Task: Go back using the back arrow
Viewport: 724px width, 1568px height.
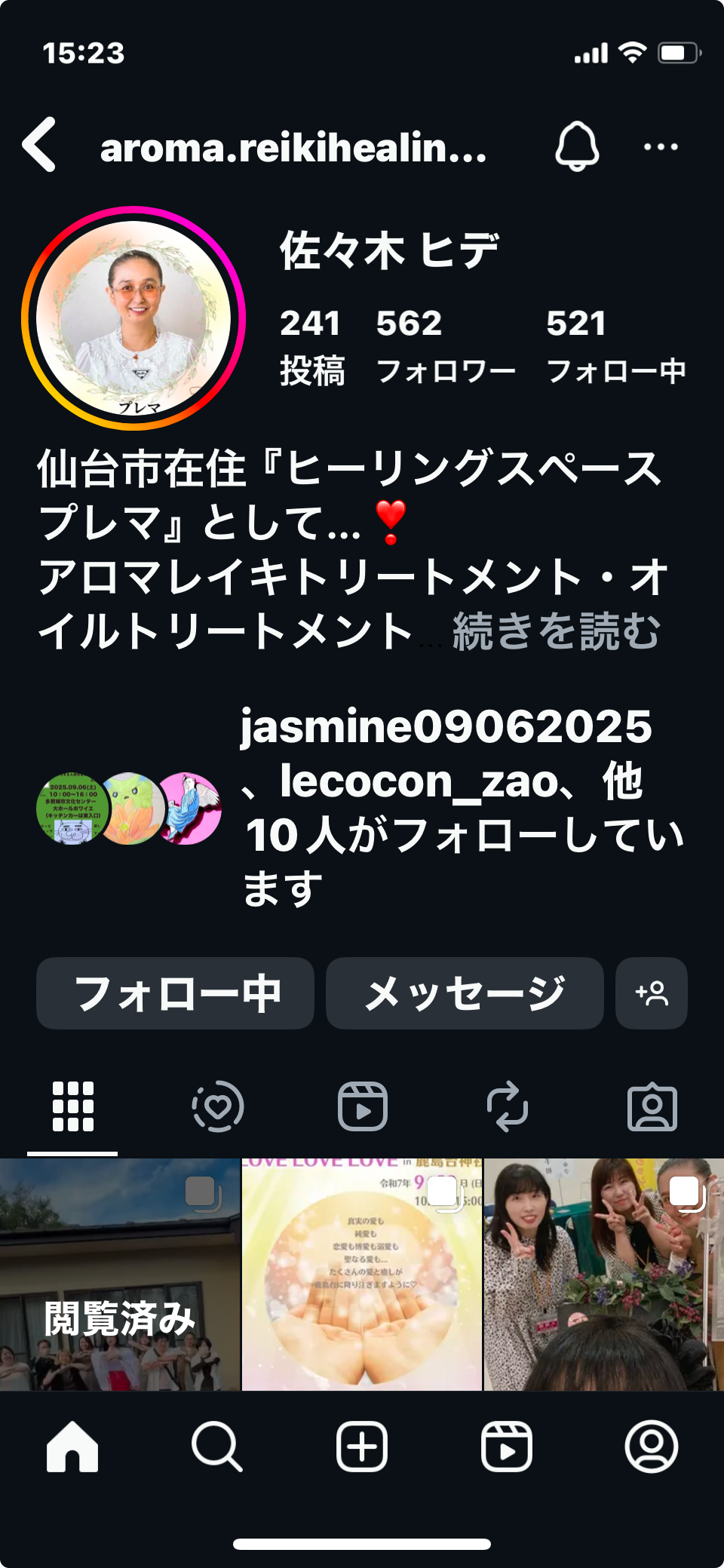Action: [x=39, y=145]
